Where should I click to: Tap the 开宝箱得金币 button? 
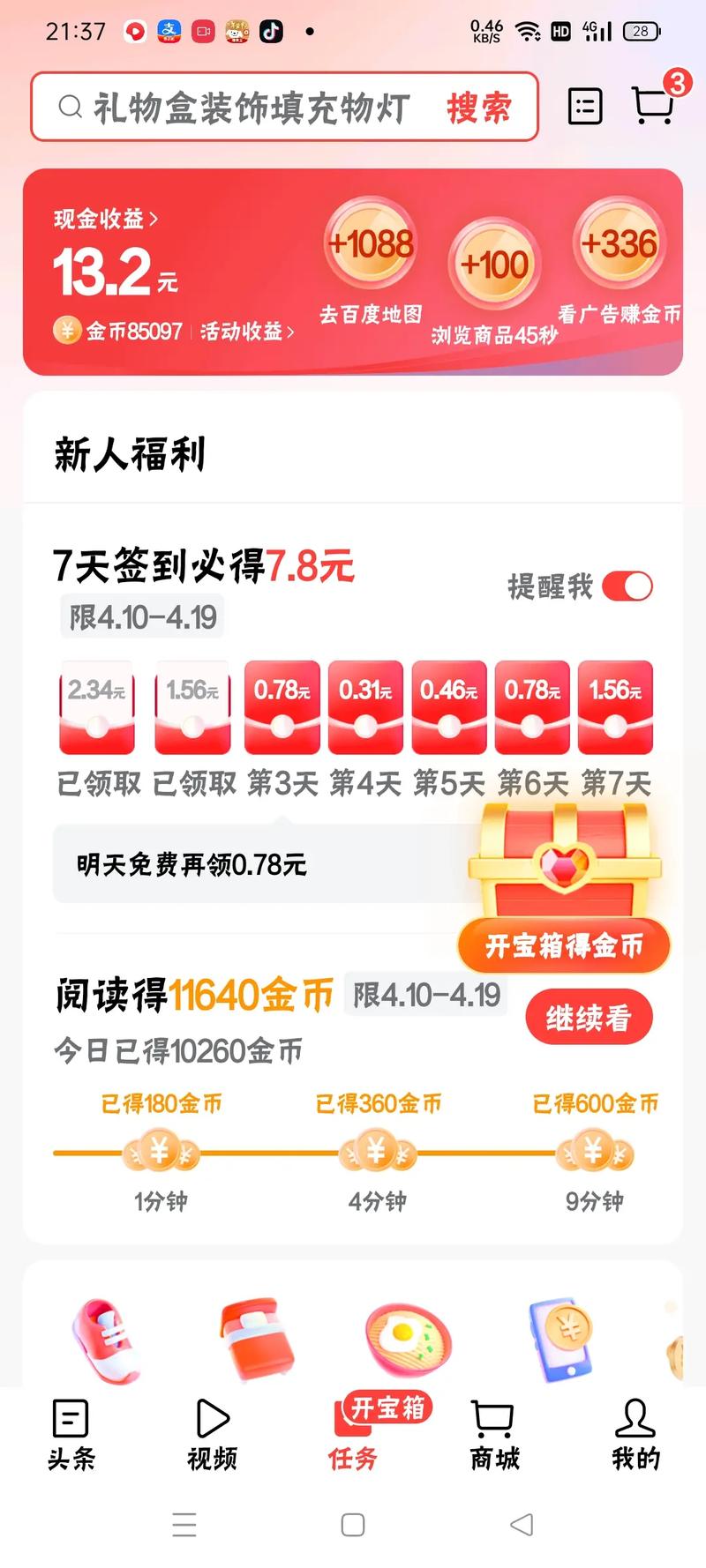tap(564, 944)
